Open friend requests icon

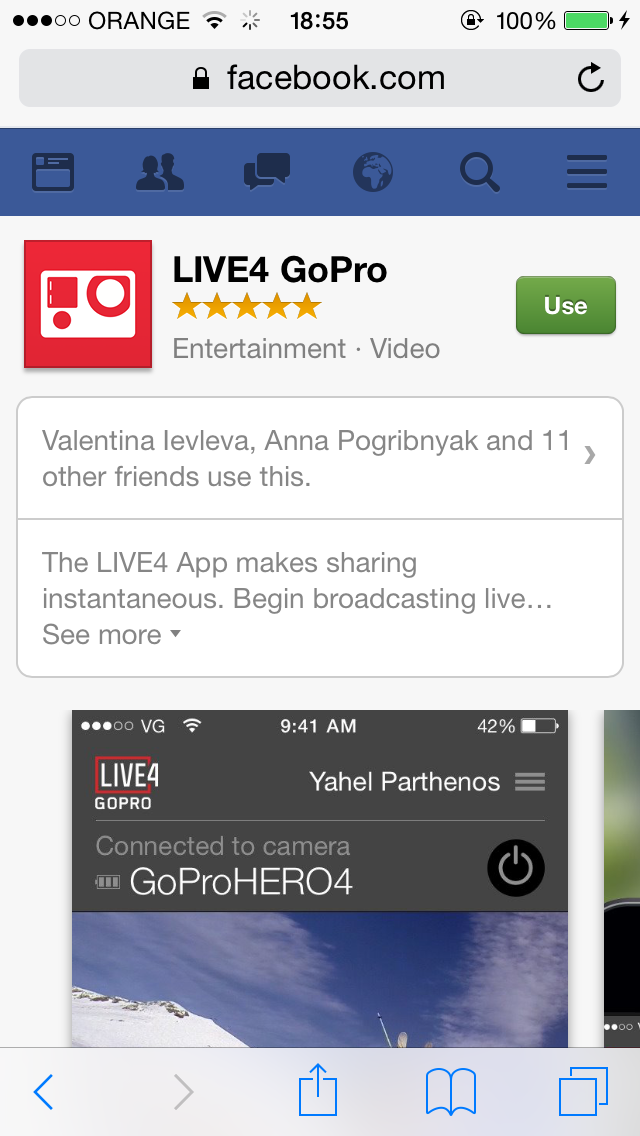point(159,173)
